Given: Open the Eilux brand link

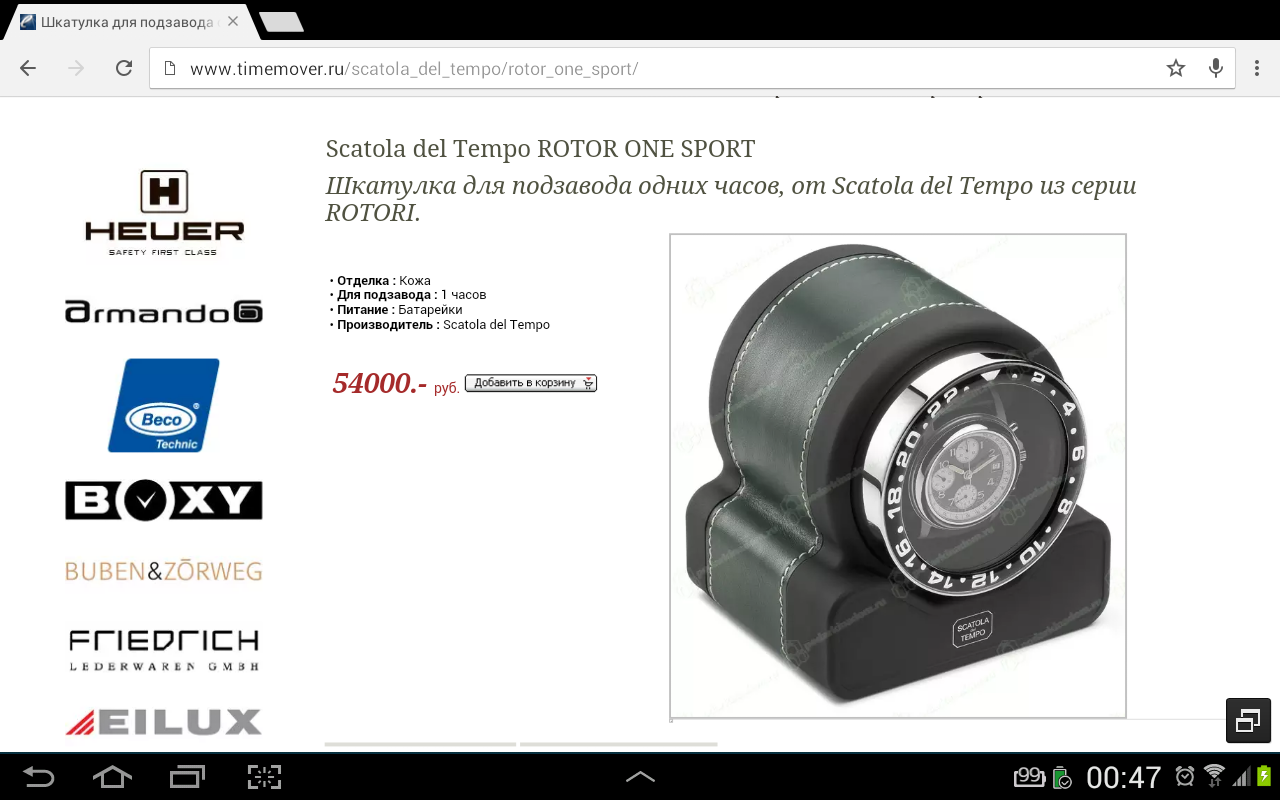Looking at the screenshot, I should [x=164, y=721].
